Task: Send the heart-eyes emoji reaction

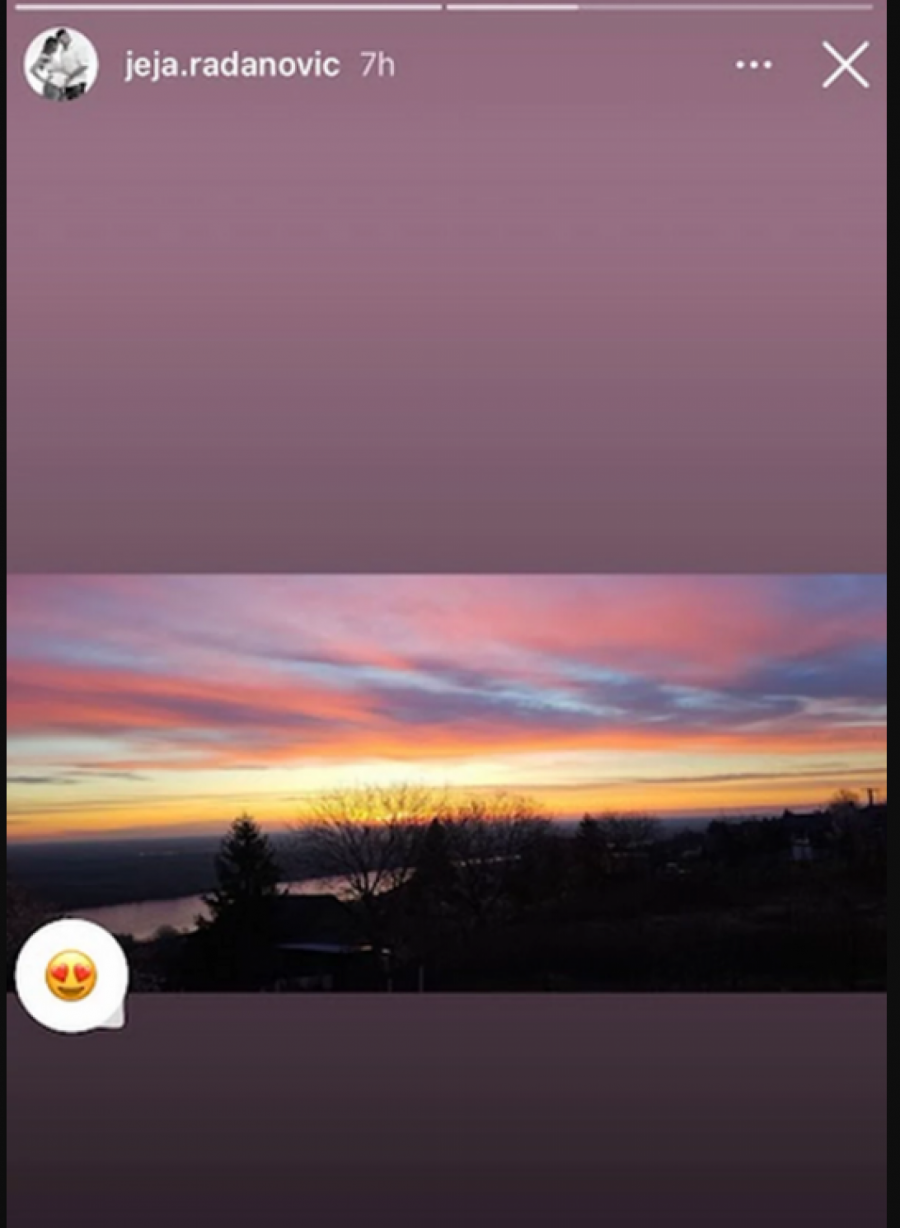Action: 72,975
